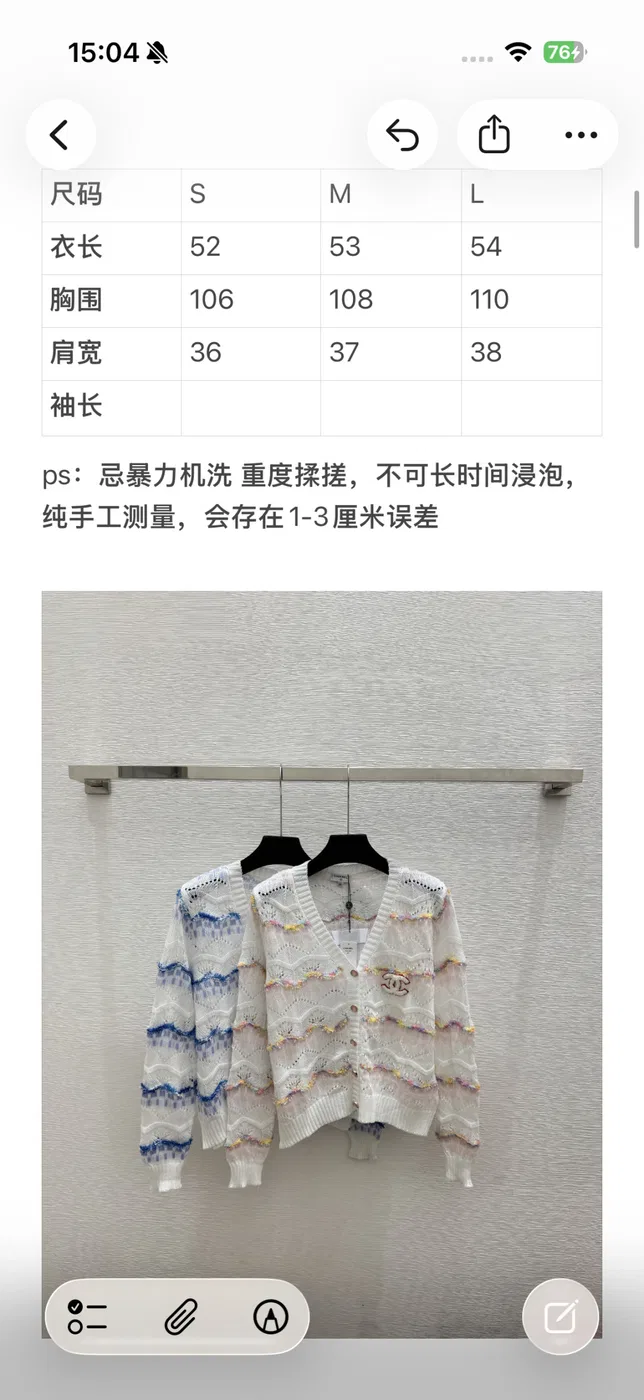Add a checklist to the note
Viewport: 644px width, 1400px height.
(88, 1317)
